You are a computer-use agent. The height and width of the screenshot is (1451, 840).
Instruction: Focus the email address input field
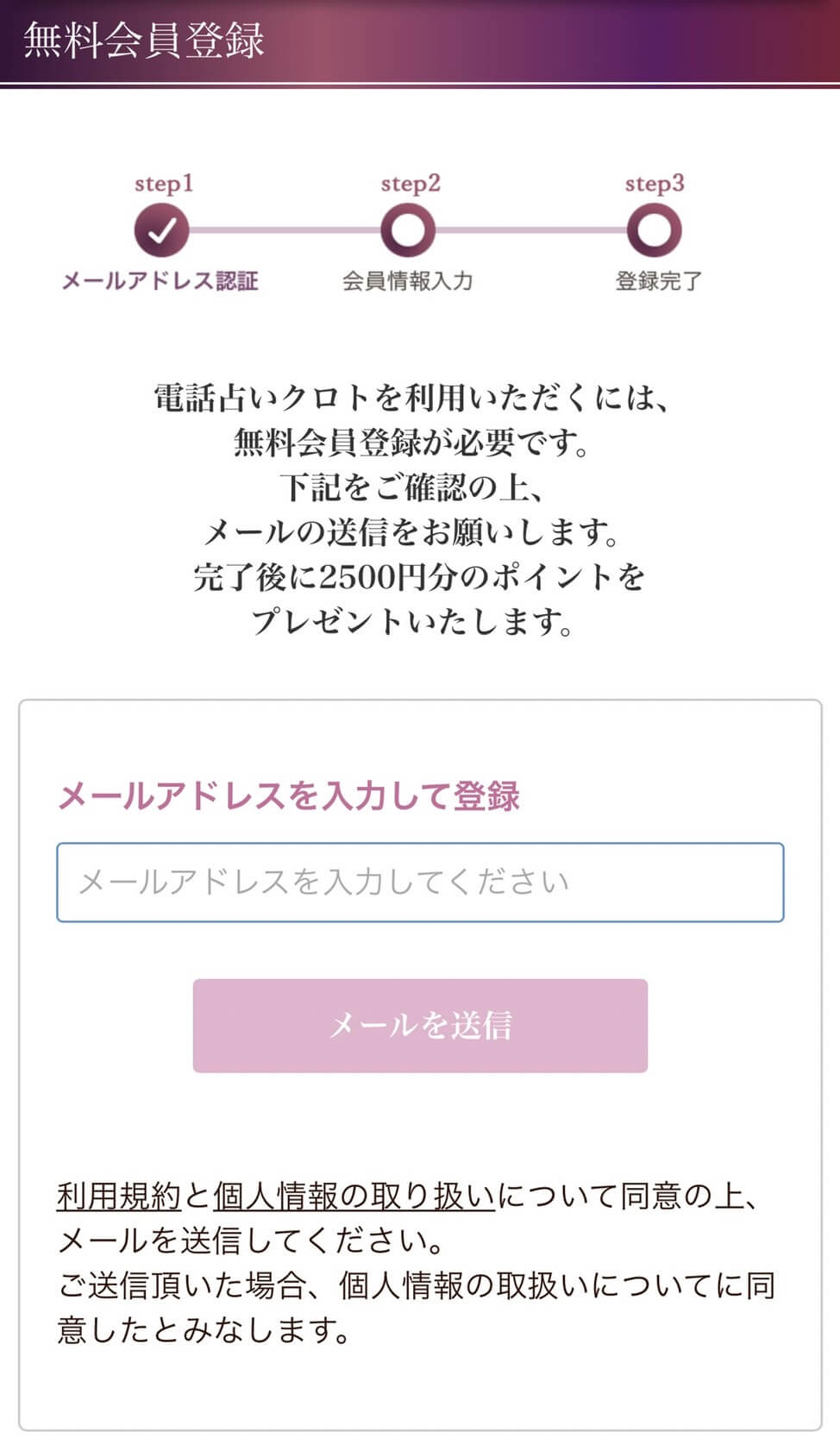420,882
